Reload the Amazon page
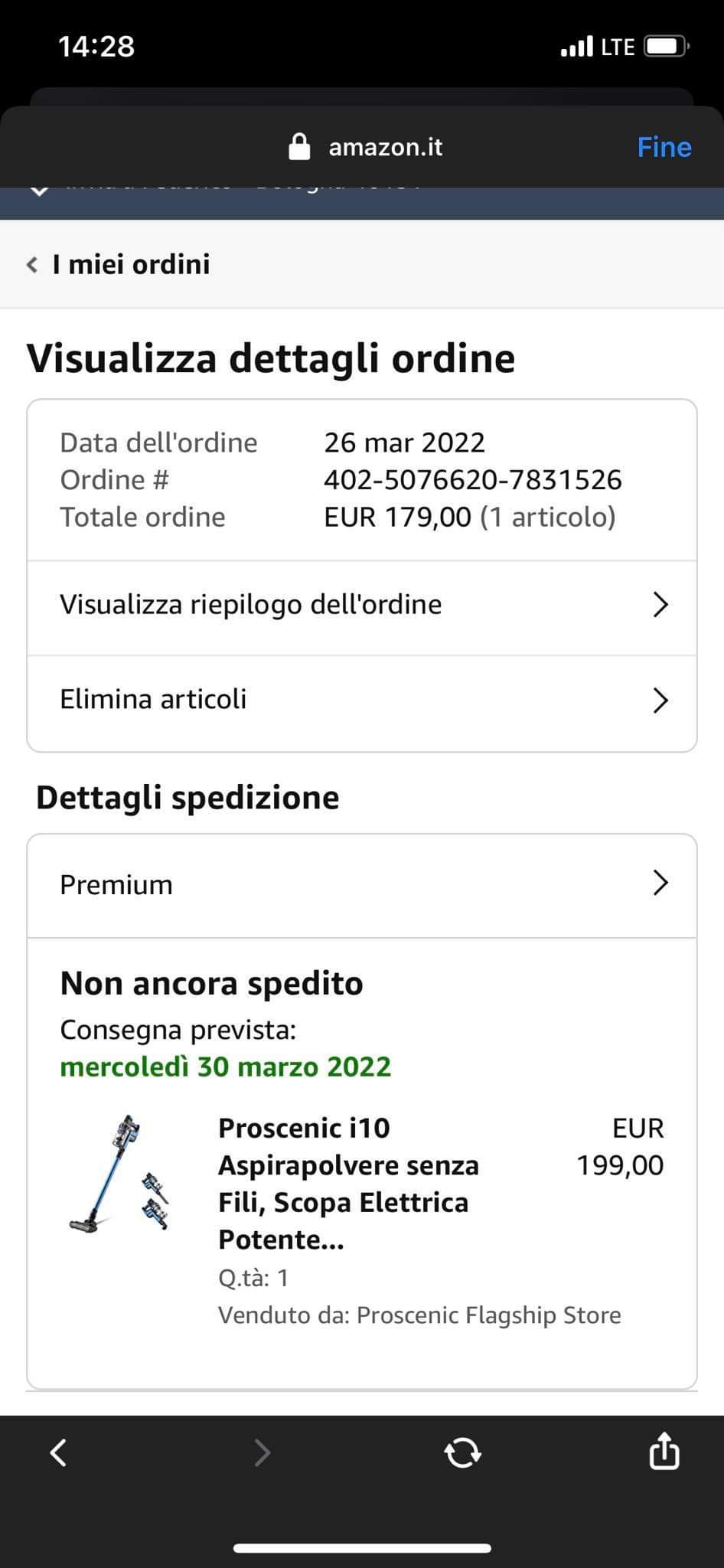This screenshot has width=724, height=1568. tap(462, 1452)
